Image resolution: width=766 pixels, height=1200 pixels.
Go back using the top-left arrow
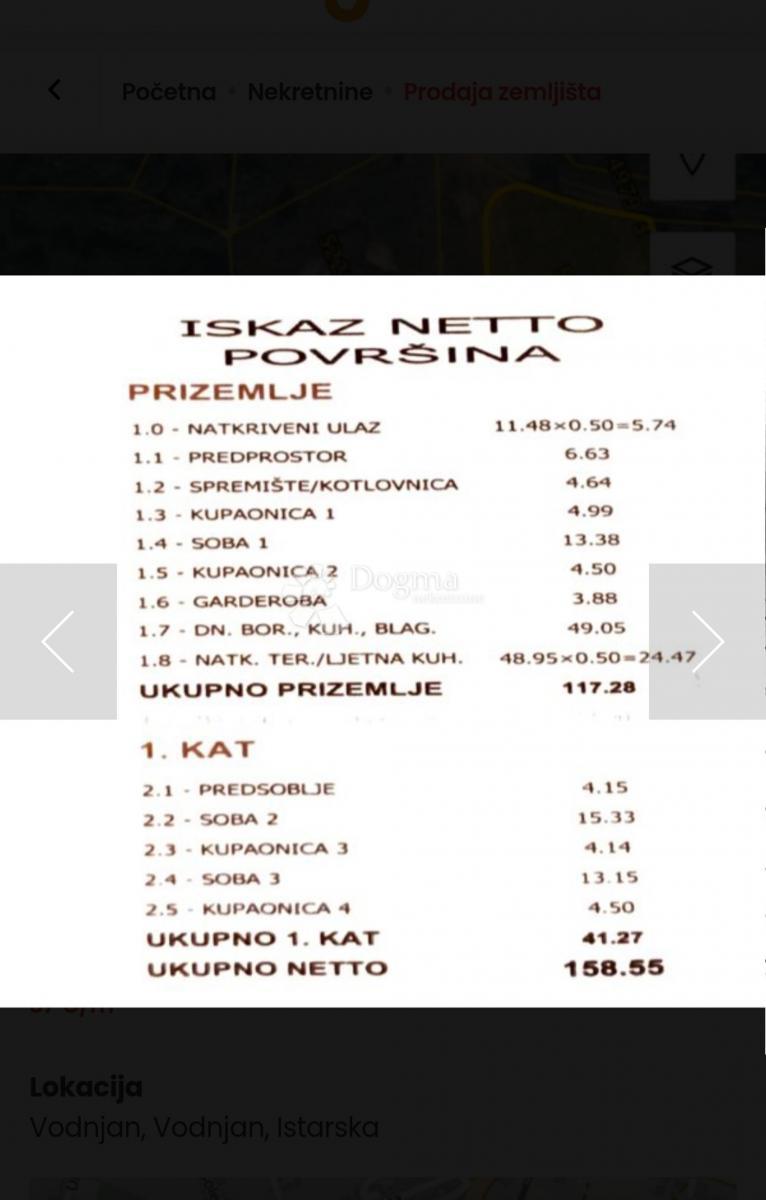(x=54, y=91)
